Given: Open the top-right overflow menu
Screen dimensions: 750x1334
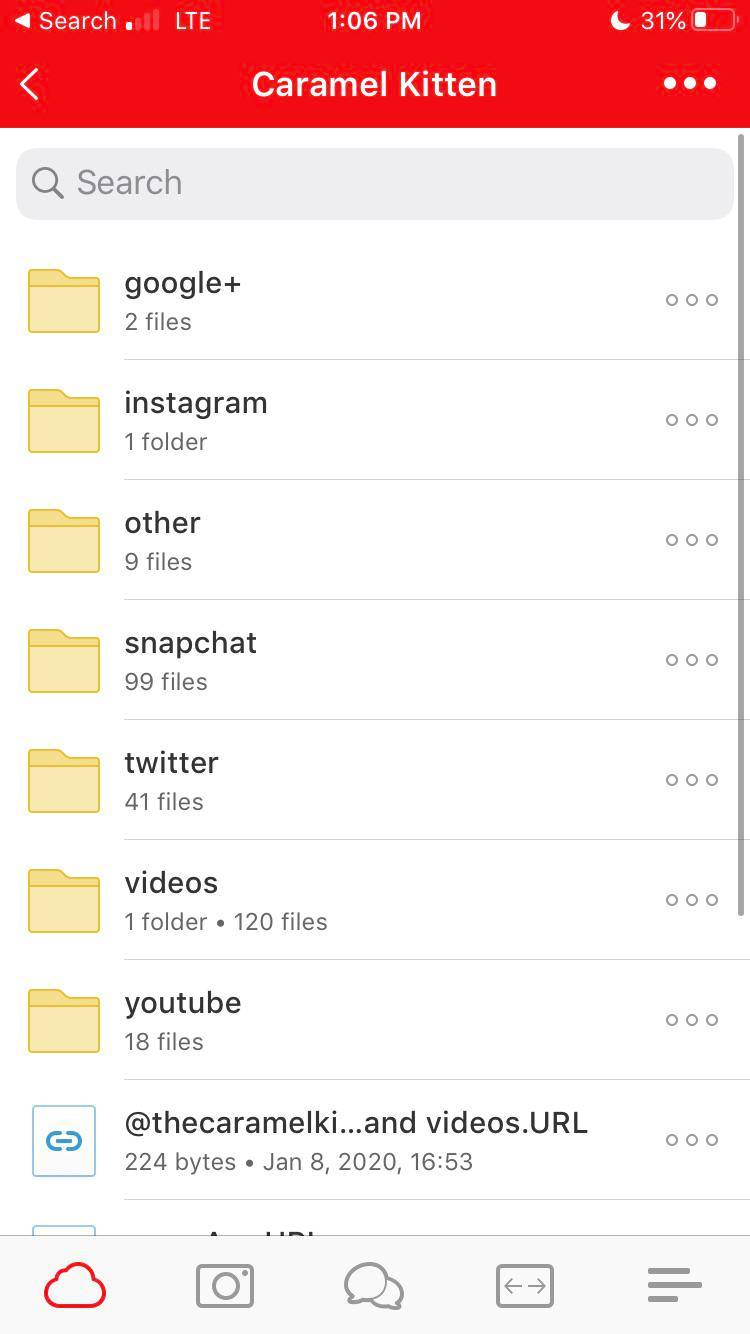Looking at the screenshot, I should point(690,84).
